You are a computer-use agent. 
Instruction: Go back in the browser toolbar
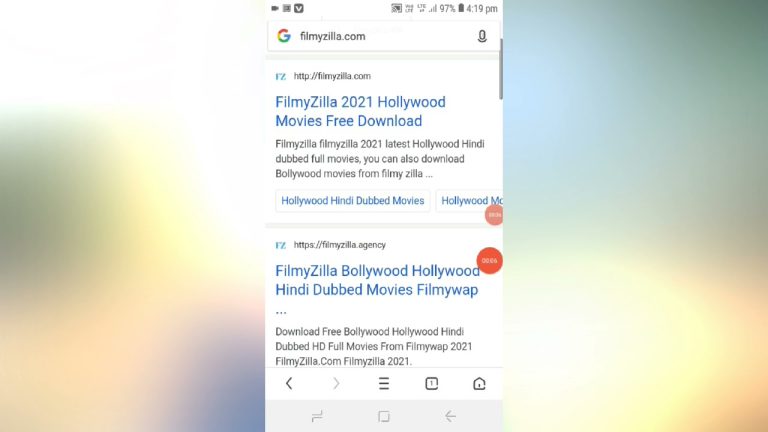pos(289,384)
